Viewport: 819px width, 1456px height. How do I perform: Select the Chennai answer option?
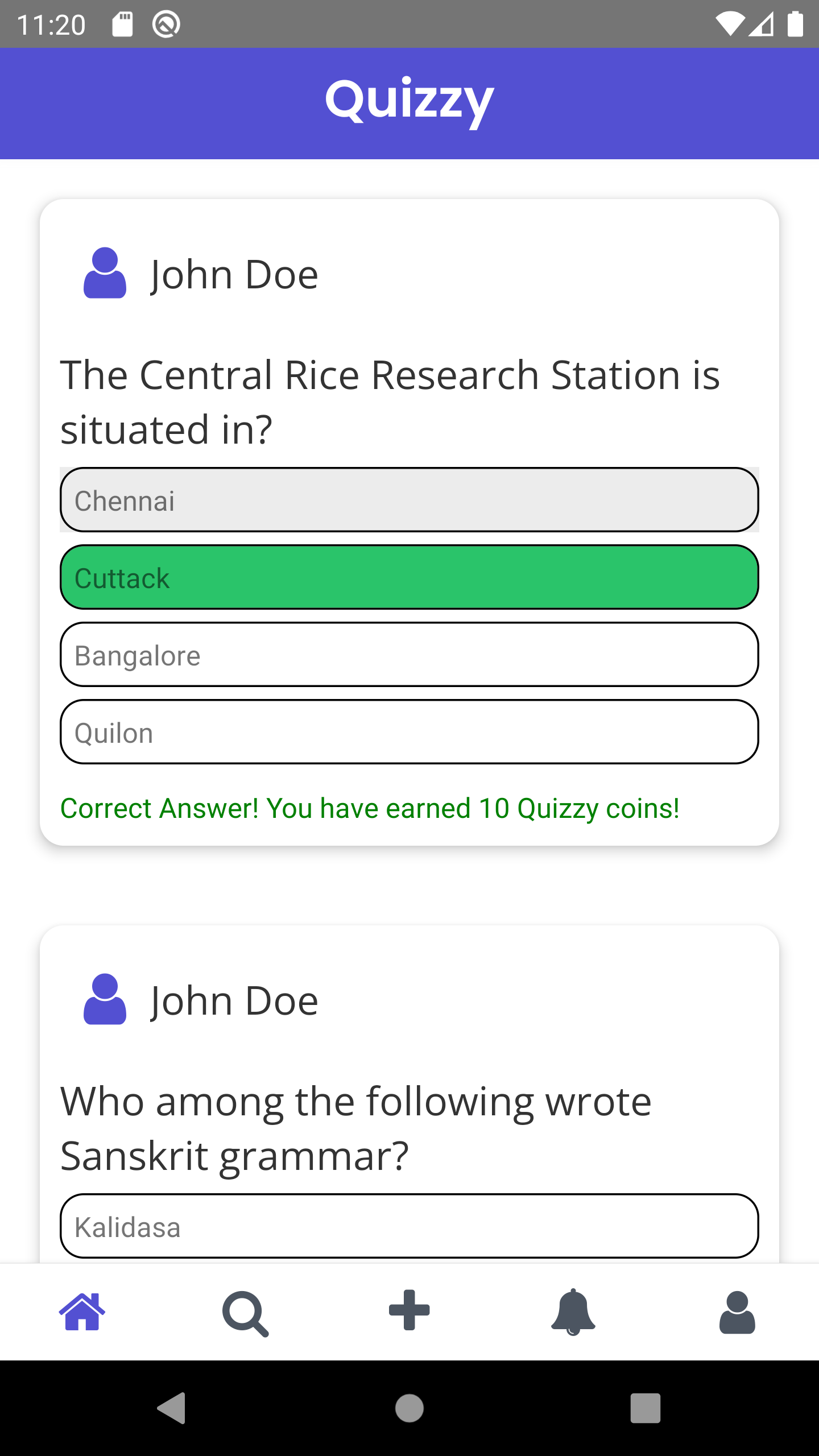(x=409, y=500)
